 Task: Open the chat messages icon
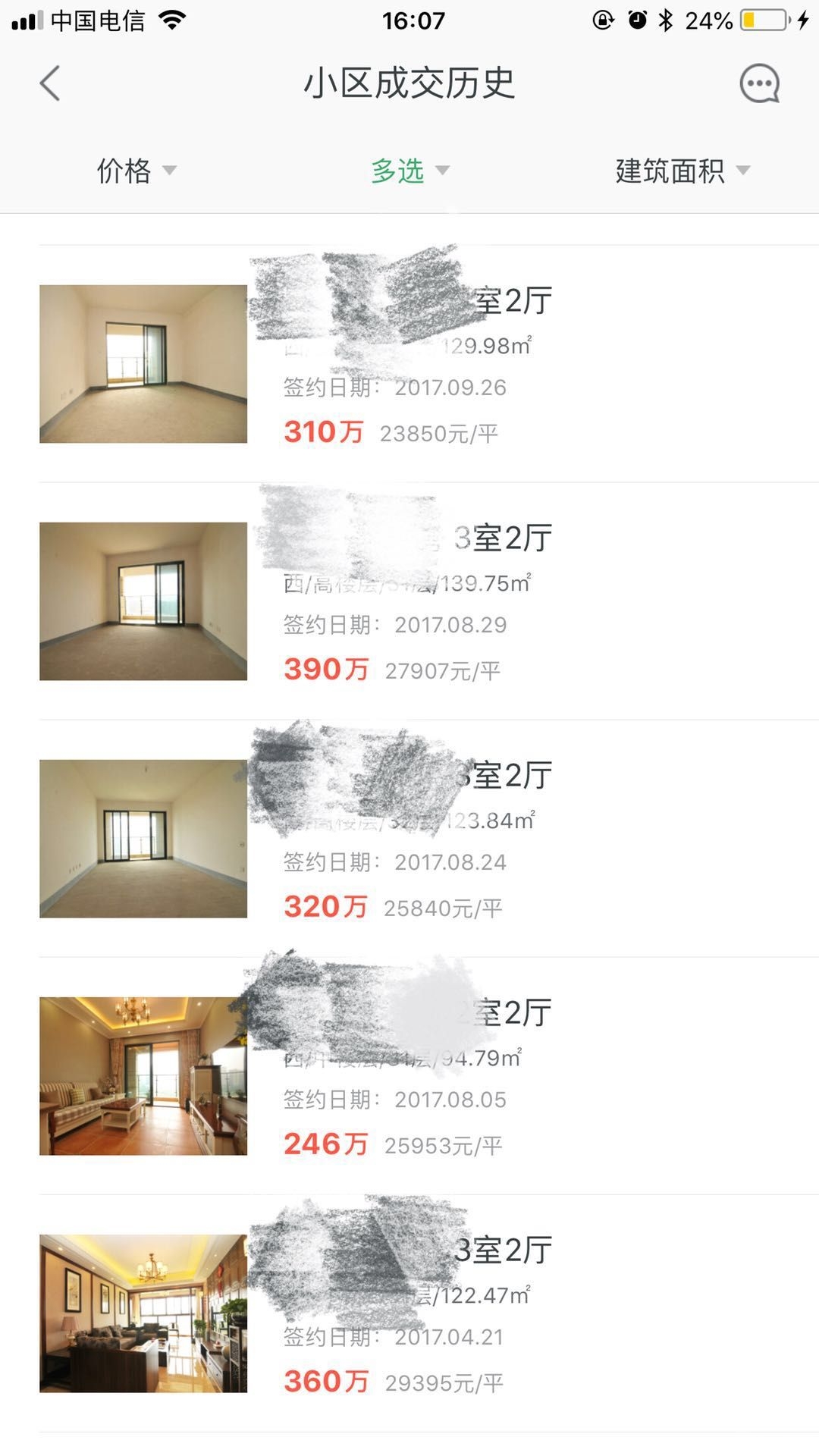tap(759, 83)
